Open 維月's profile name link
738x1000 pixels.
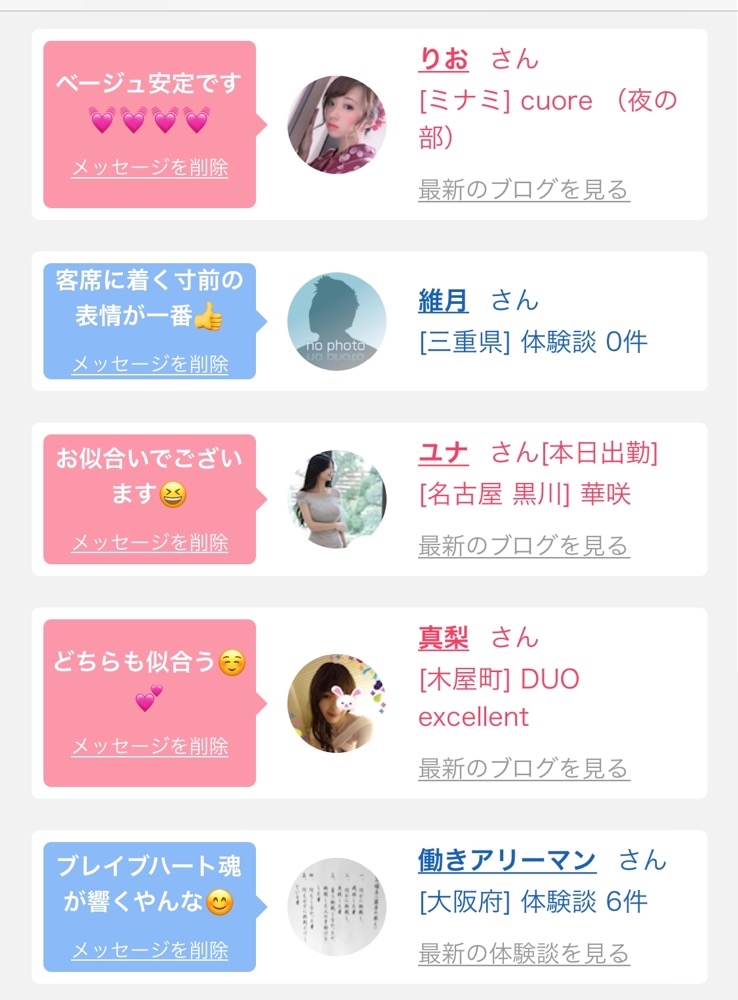point(443,300)
